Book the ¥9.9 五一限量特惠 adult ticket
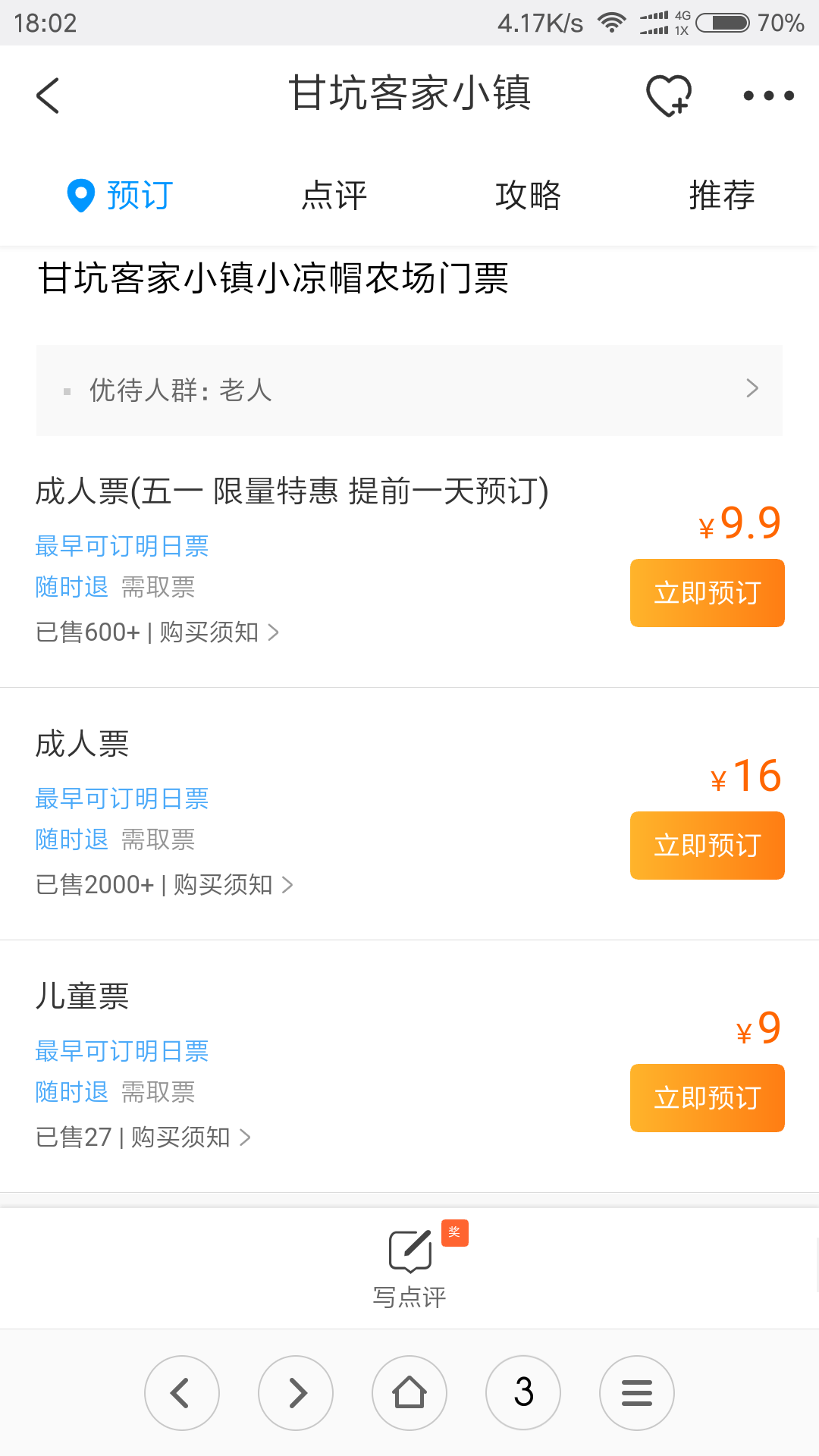Viewport: 819px width, 1456px height. pyautogui.click(x=708, y=593)
